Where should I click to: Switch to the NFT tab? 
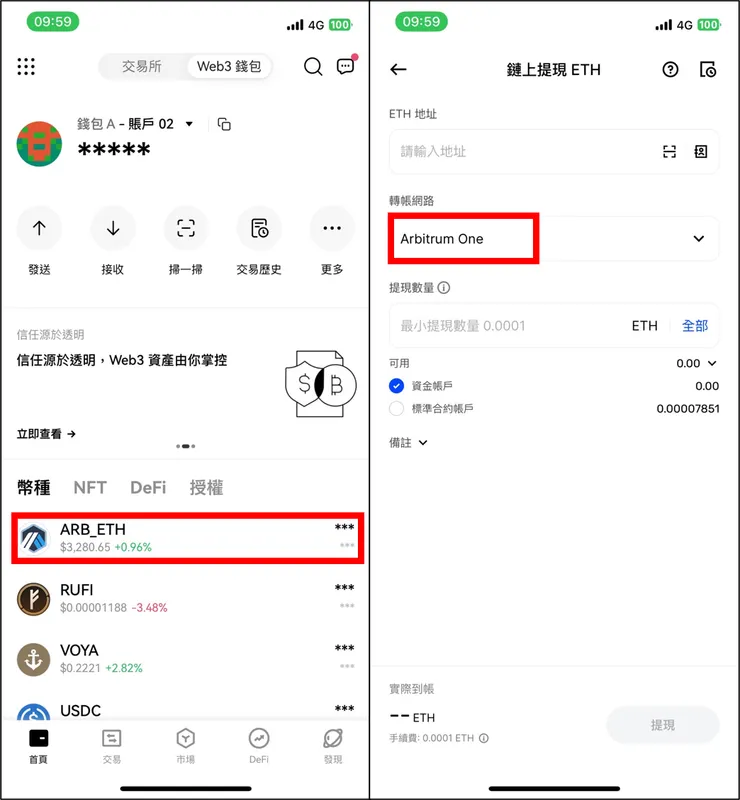pyautogui.click(x=89, y=487)
